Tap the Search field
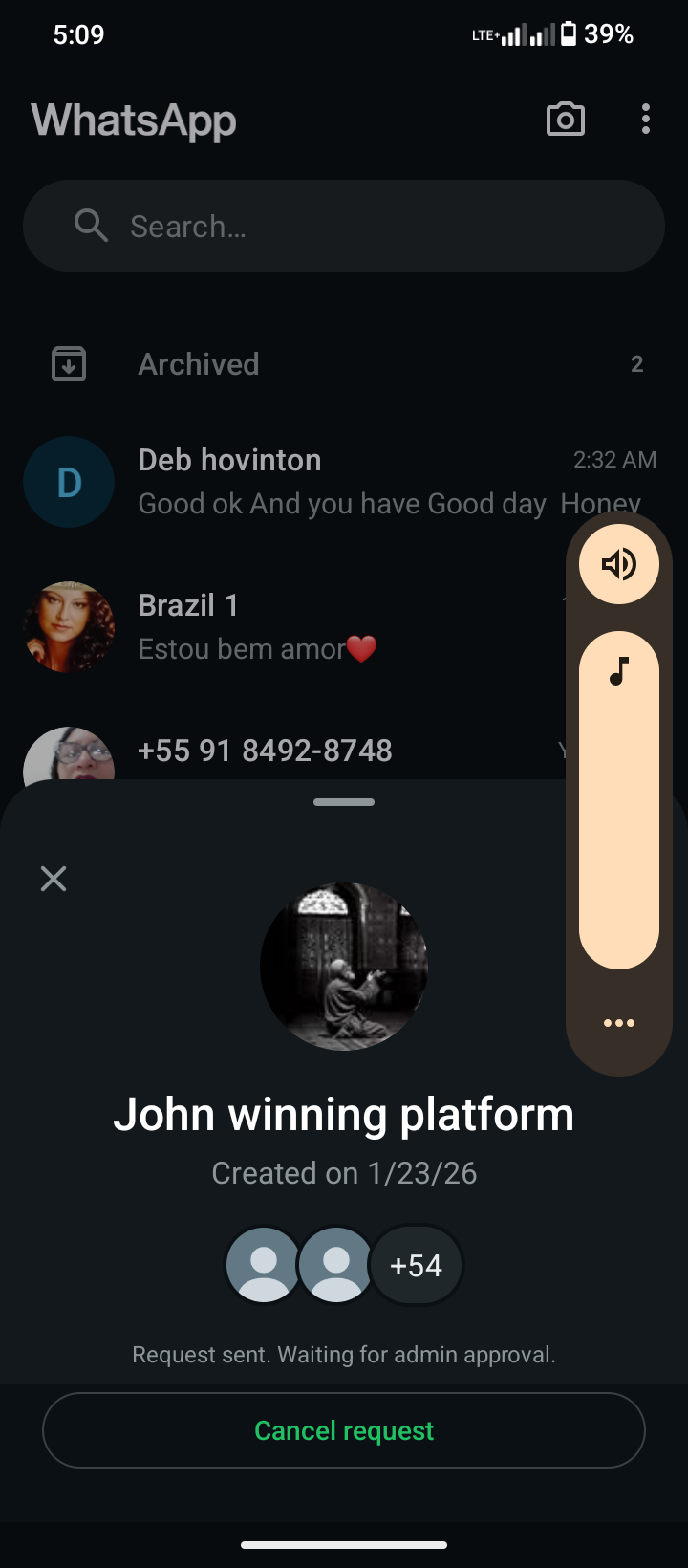The image size is (688, 1568). tap(344, 227)
